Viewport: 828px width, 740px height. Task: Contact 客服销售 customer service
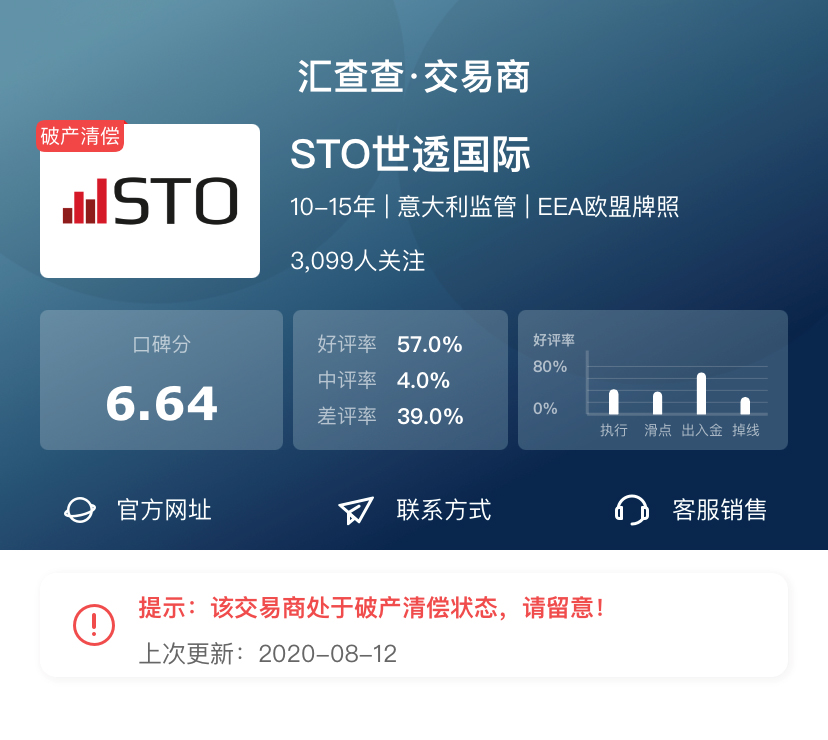coord(691,510)
